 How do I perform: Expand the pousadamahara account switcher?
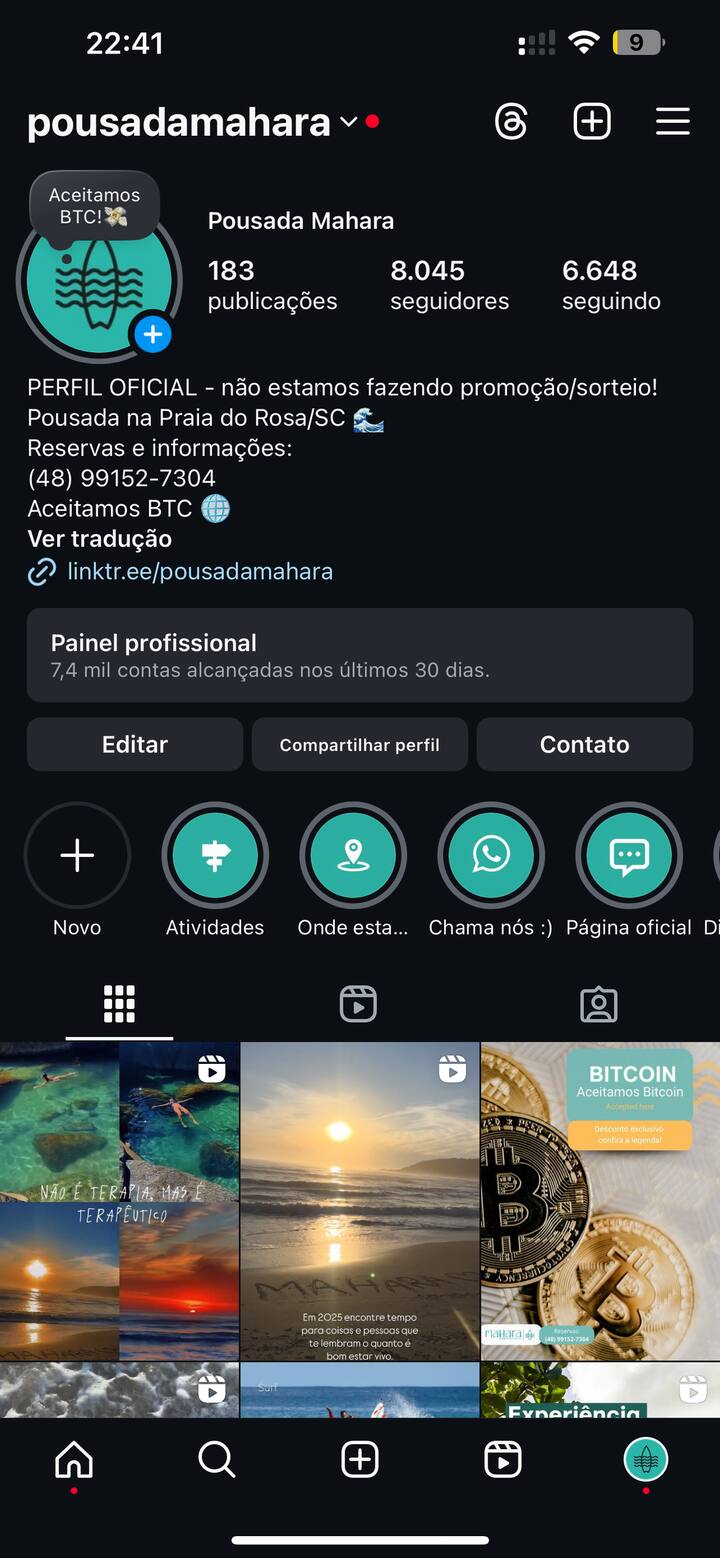pyautogui.click(x=348, y=122)
